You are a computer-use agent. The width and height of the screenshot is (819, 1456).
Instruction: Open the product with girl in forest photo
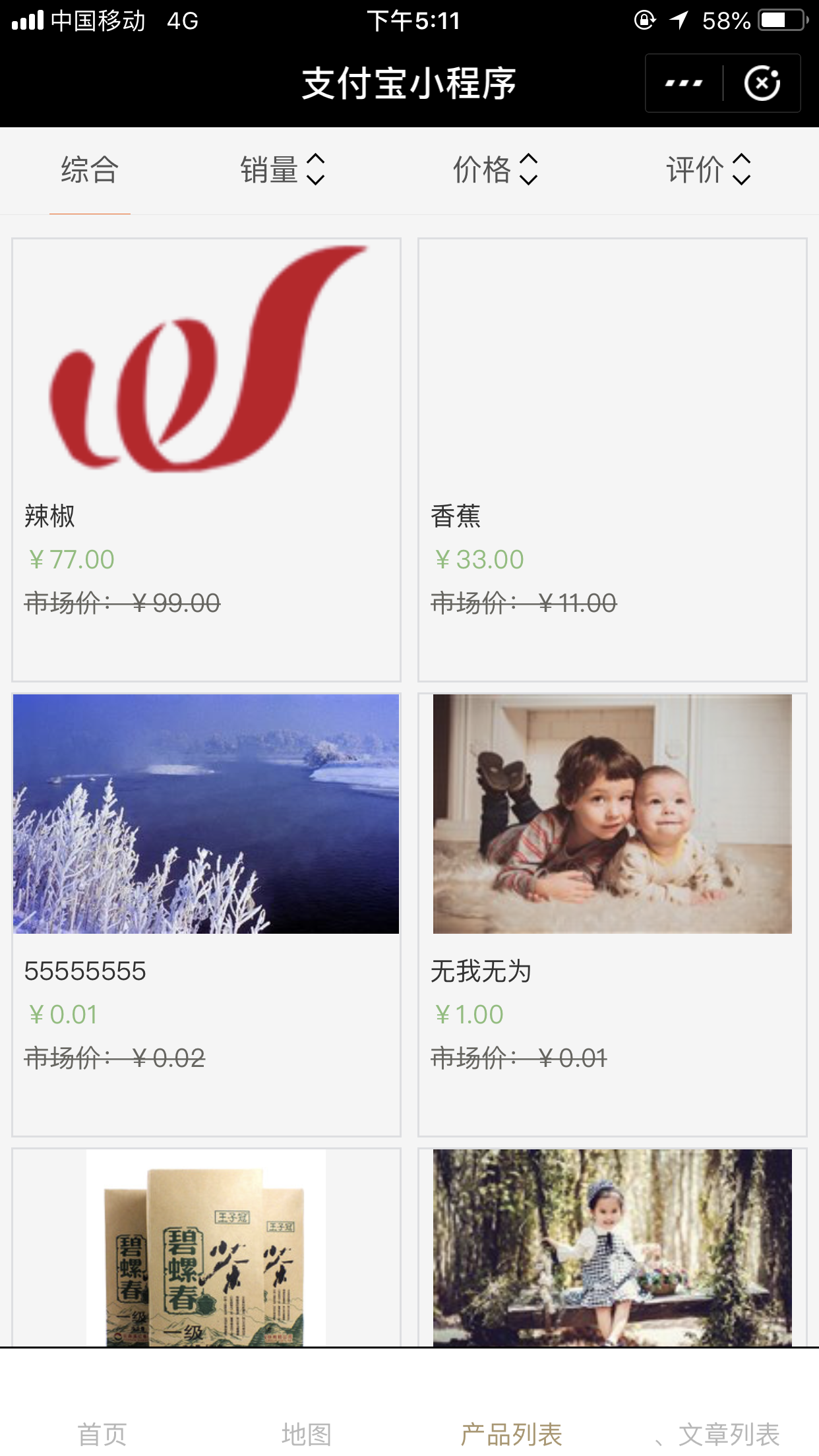coord(612,1248)
